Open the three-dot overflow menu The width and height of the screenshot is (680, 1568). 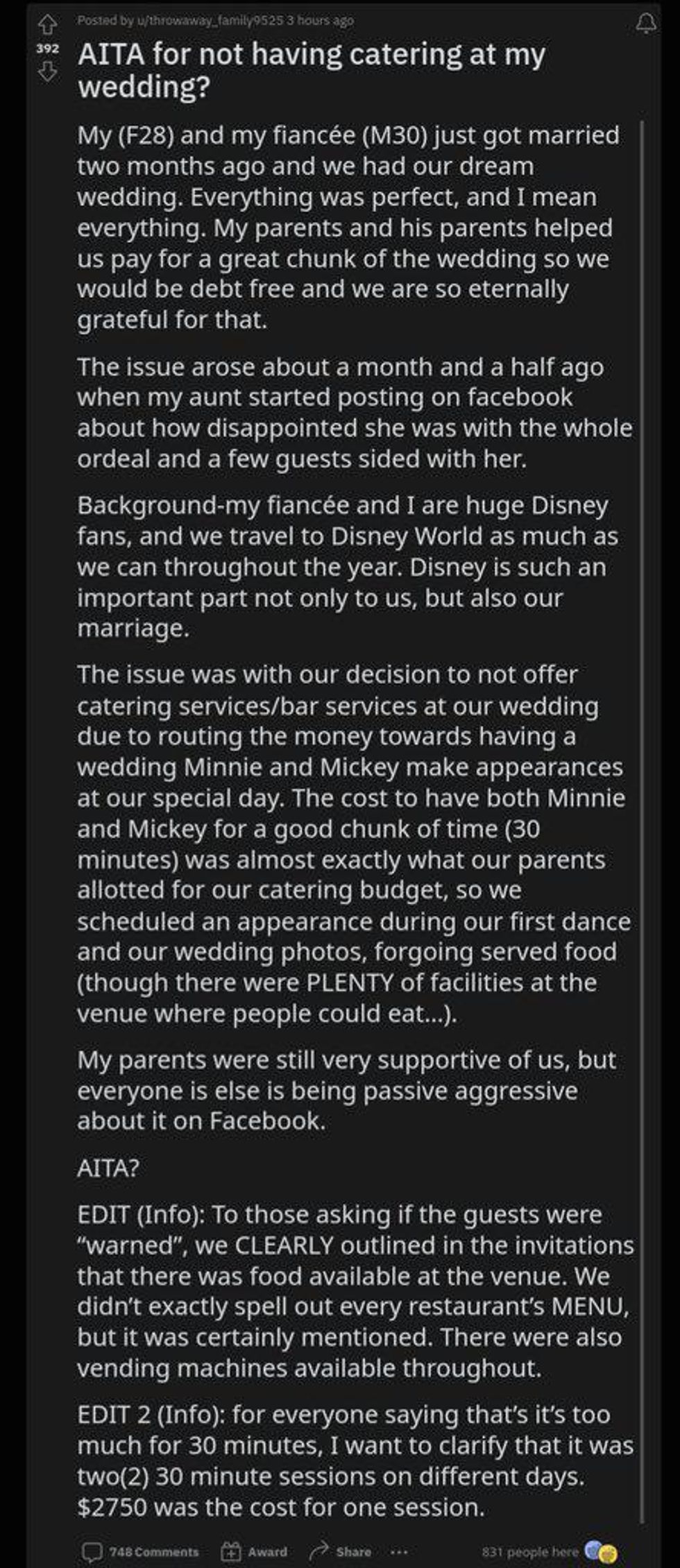(x=399, y=1551)
